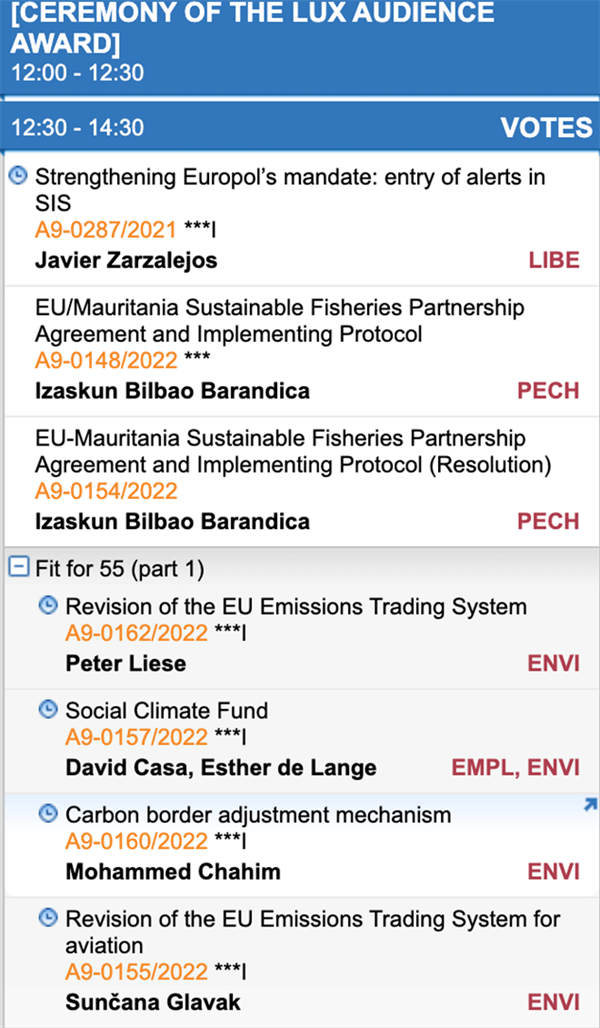Open report link A9-0287/2021
The width and height of the screenshot is (600, 1028).
click(106, 230)
